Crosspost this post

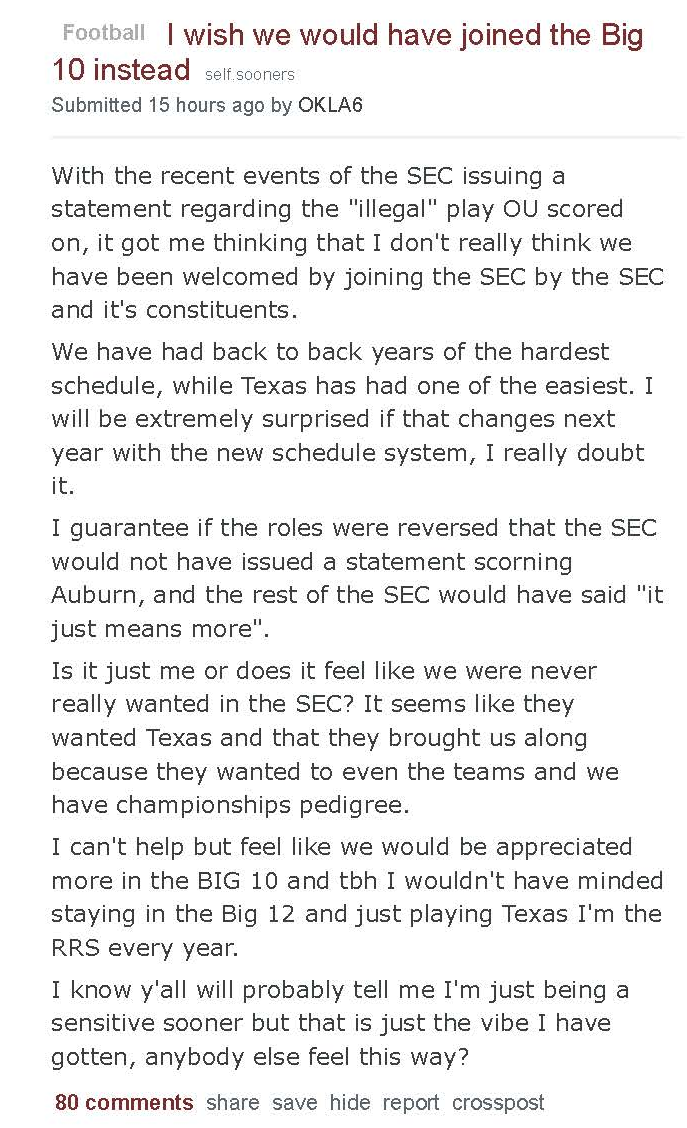tap(498, 1102)
